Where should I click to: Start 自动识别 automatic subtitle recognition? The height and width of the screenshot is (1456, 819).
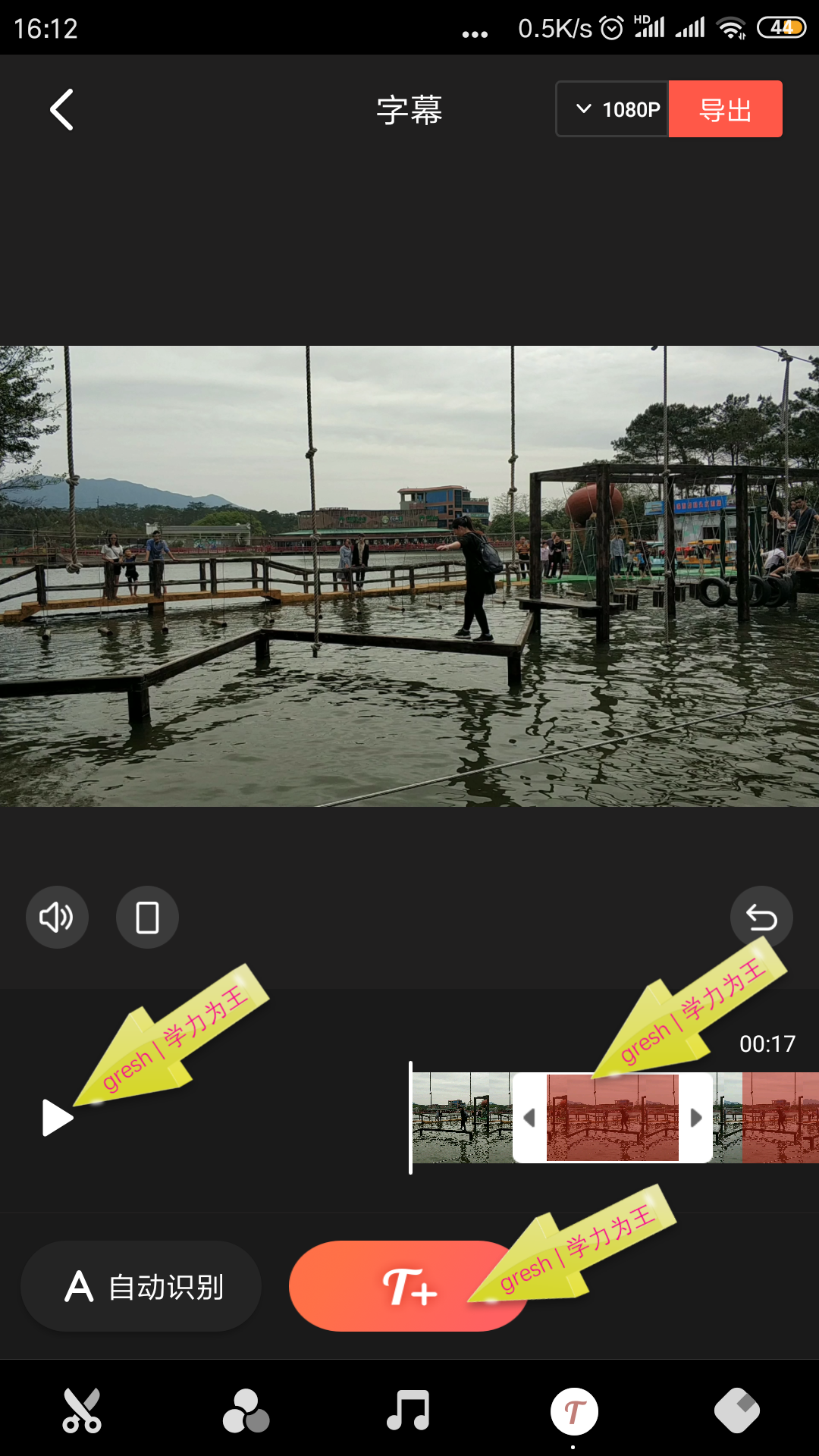point(141,1287)
